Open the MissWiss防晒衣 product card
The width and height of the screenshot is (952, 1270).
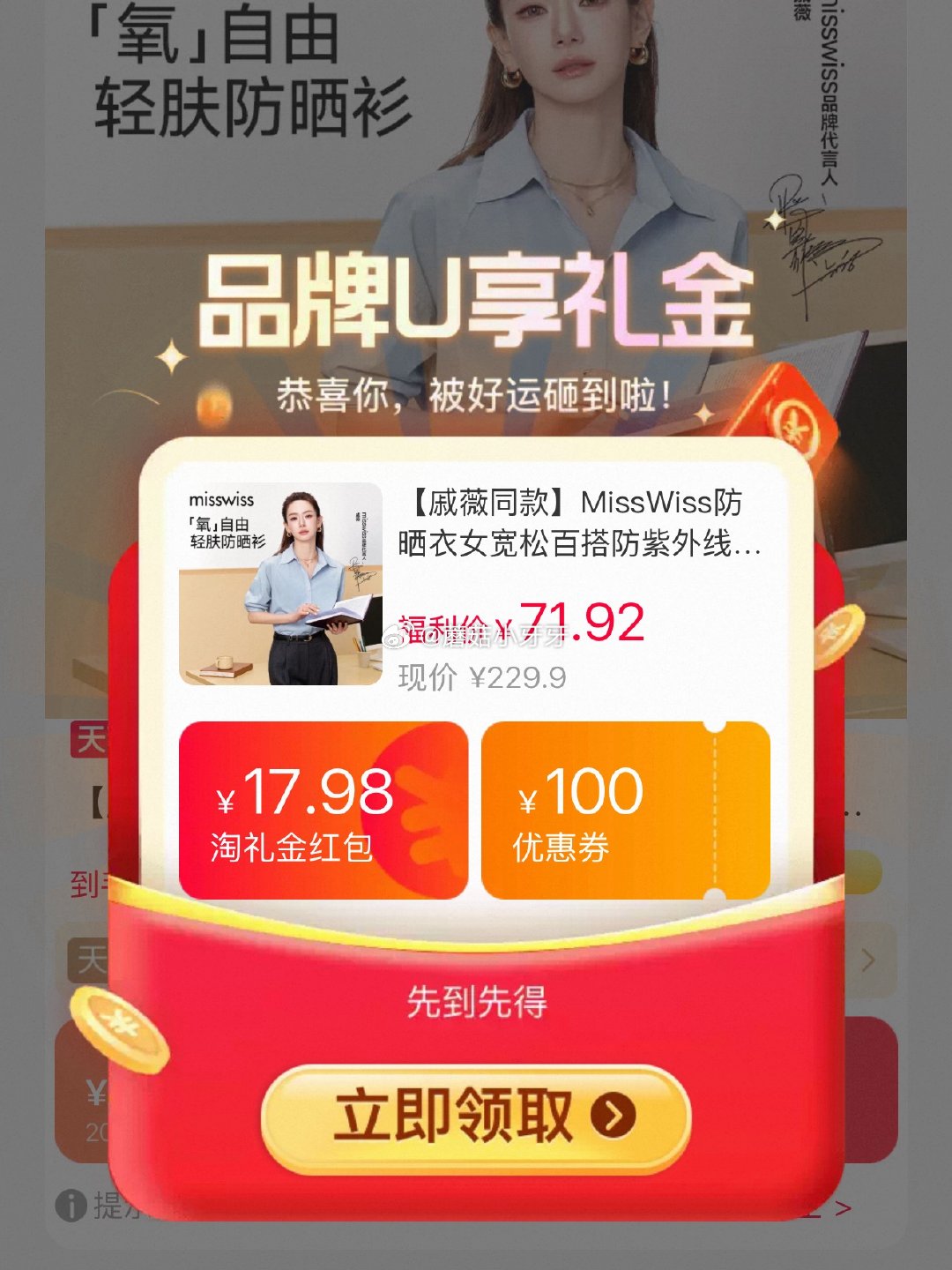476,584
